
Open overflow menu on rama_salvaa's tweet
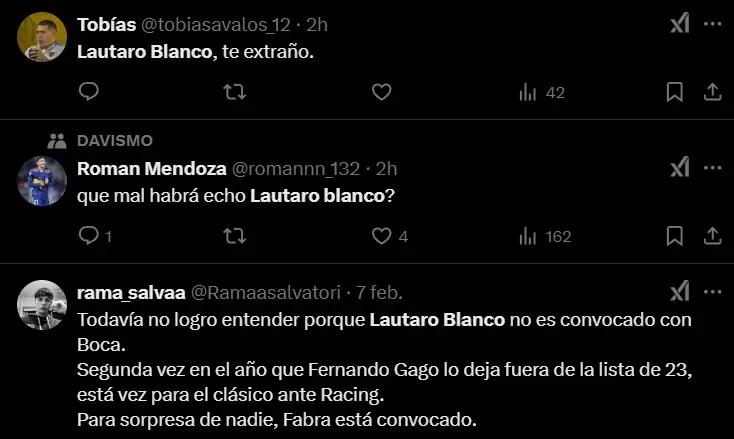[712, 292]
